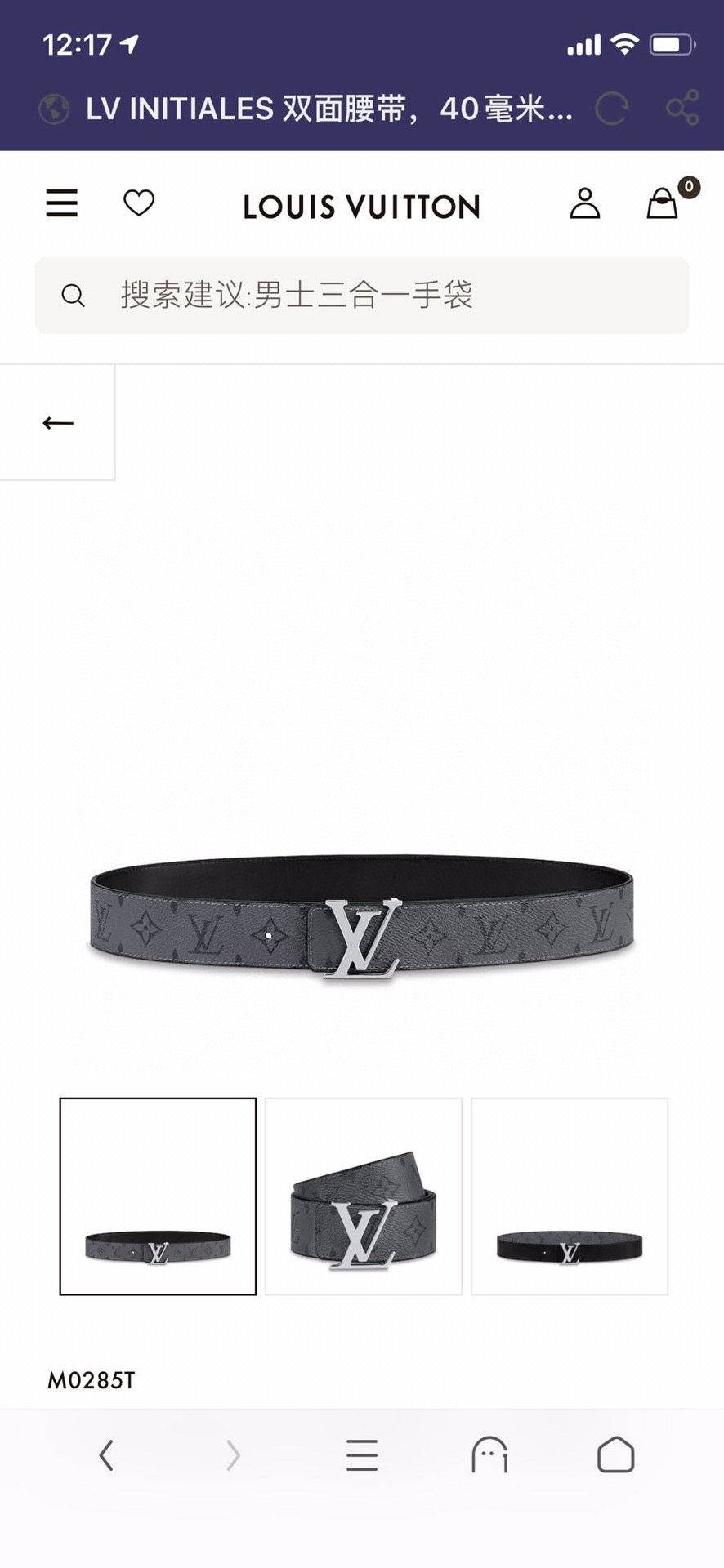Select the second belt thumbnail with rolled view
Image resolution: width=724 pixels, height=1568 pixels.
point(364,1196)
